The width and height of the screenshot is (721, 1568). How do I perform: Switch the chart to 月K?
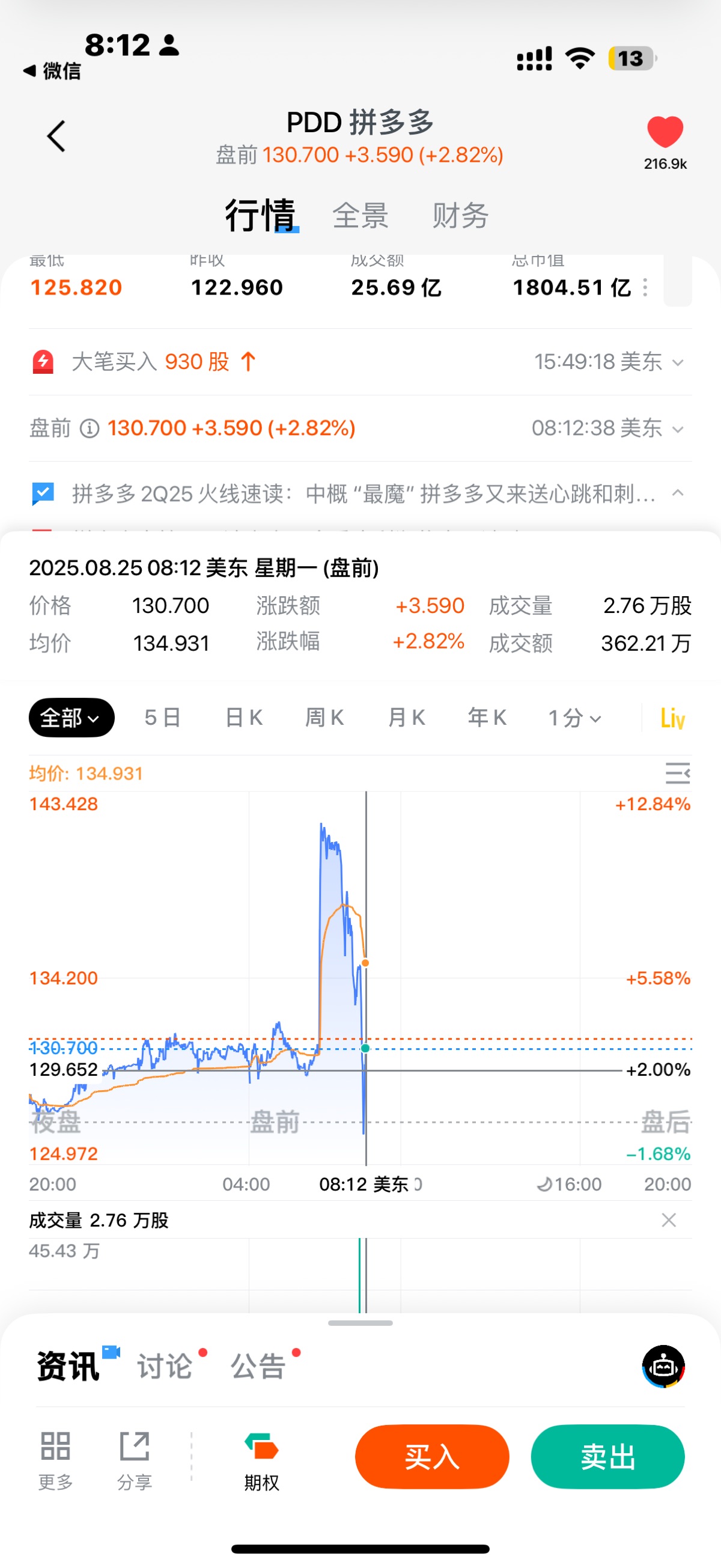pyautogui.click(x=406, y=718)
